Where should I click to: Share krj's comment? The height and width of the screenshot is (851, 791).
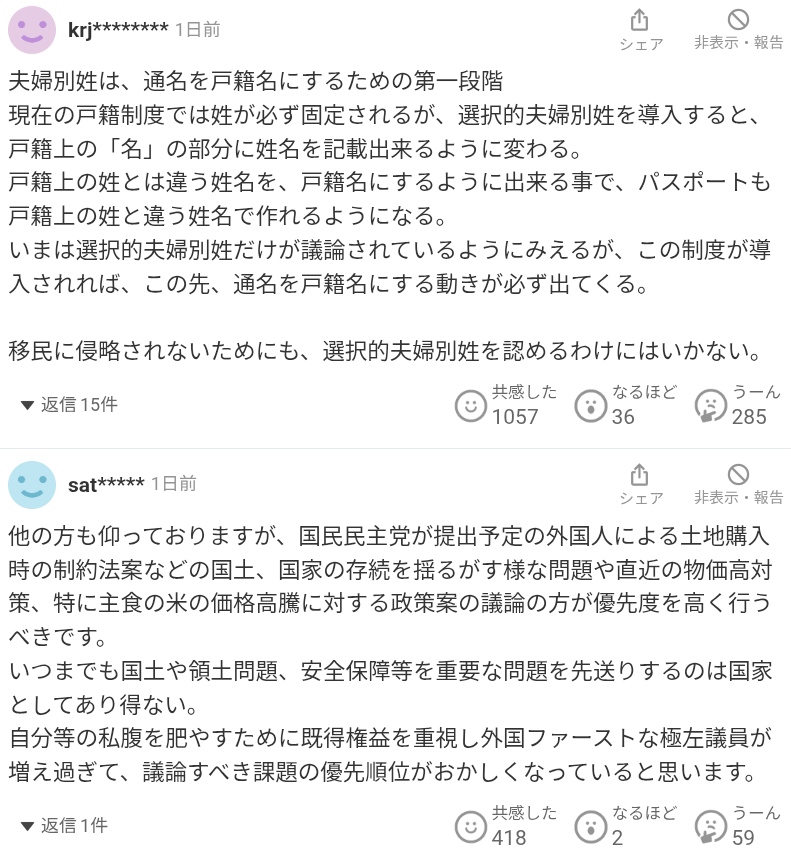point(640,30)
